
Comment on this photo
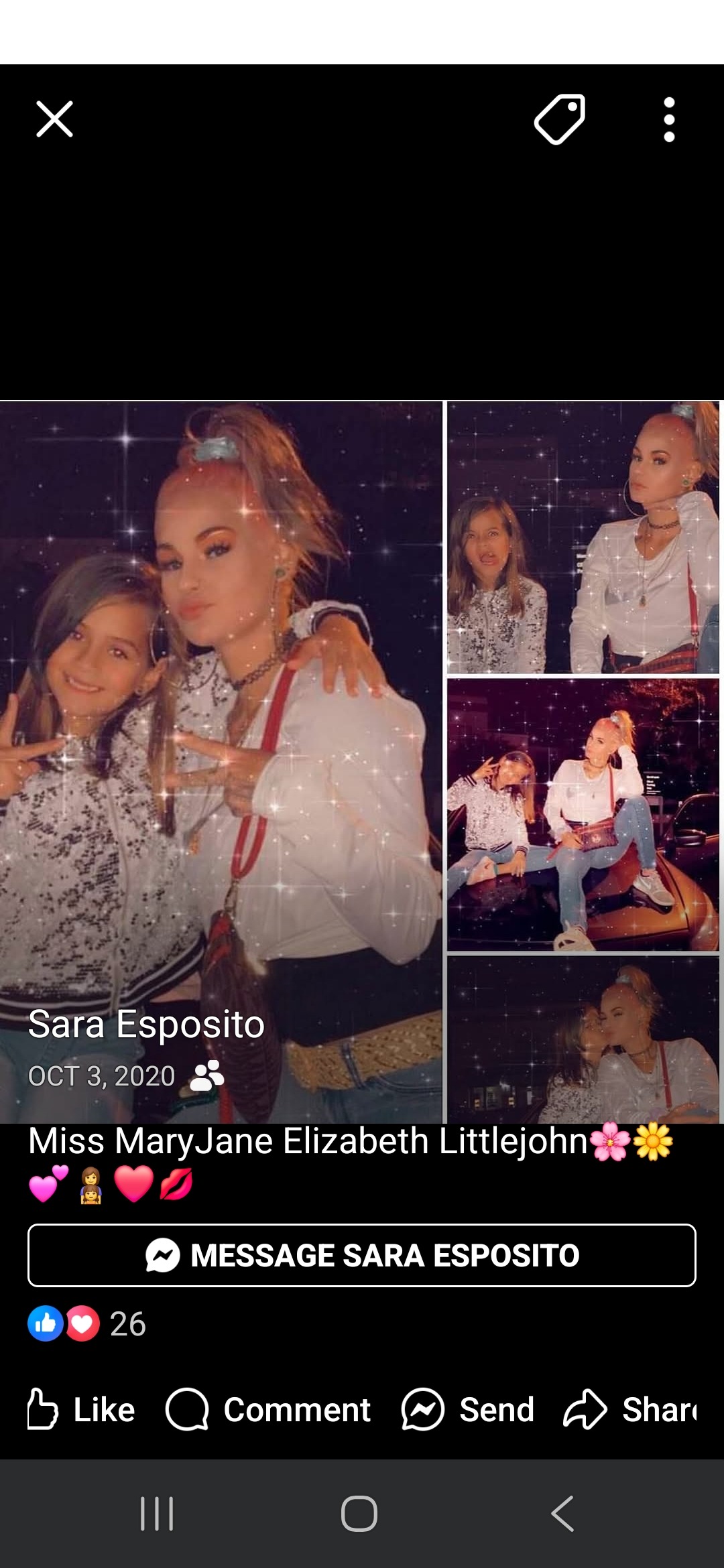click(268, 1409)
